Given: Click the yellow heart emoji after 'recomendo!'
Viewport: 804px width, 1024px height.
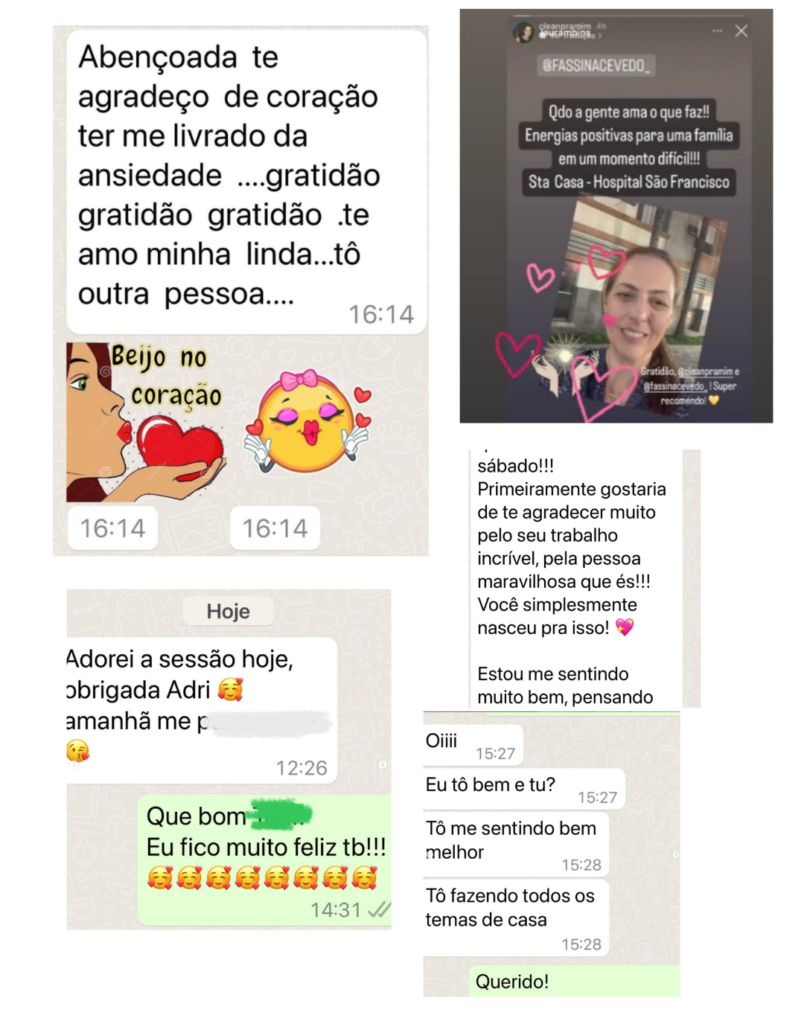Looking at the screenshot, I should [714, 401].
